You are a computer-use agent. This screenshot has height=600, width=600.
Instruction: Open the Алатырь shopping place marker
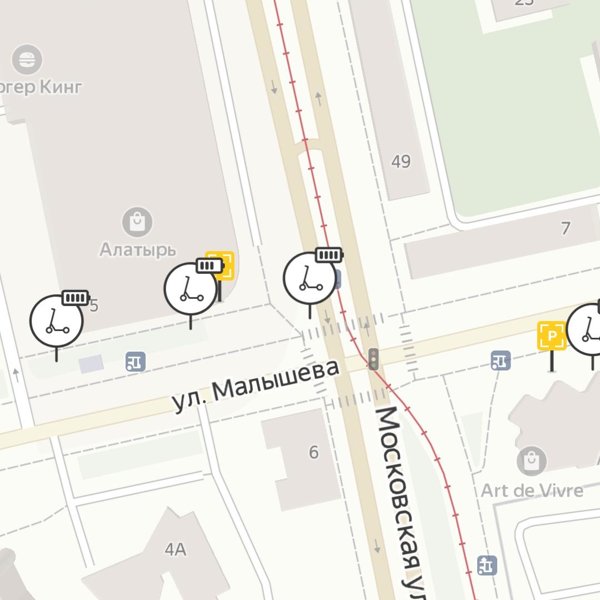coord(137,221)
